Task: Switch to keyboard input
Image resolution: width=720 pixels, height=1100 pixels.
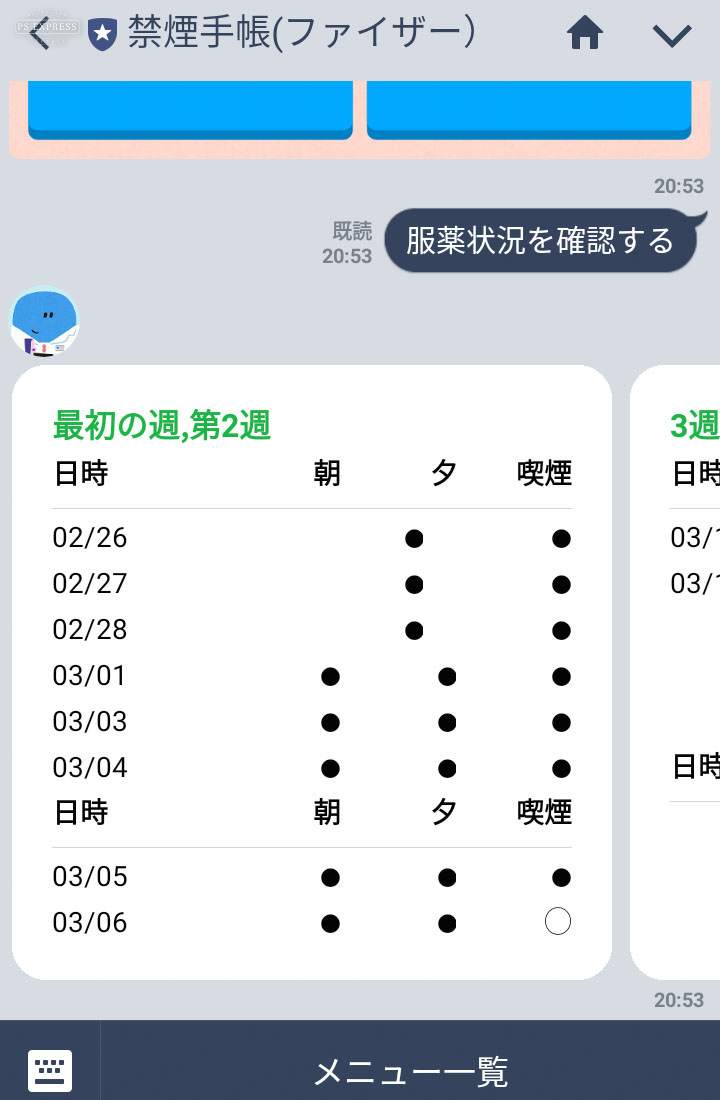Action: (50, 1070)
